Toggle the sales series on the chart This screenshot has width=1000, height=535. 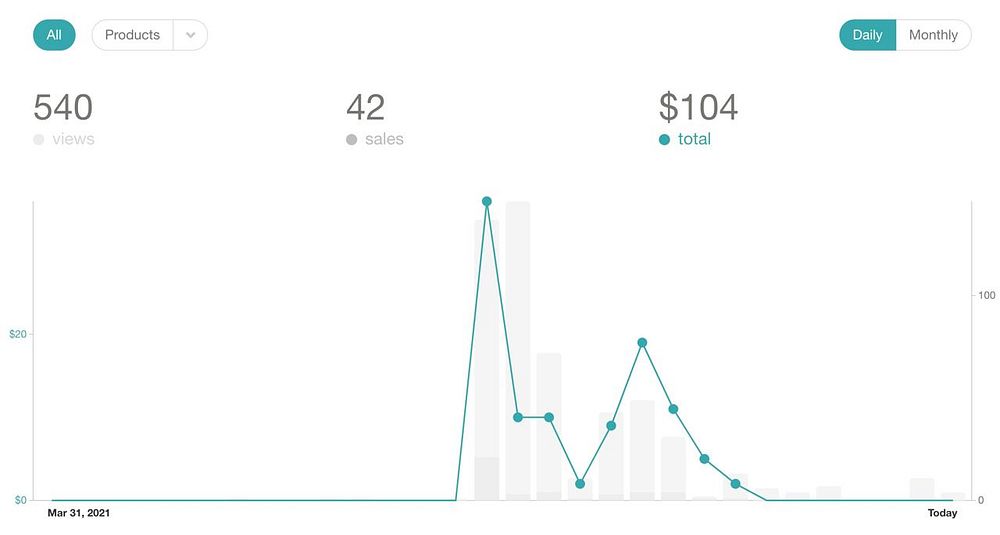coord(376,139)
